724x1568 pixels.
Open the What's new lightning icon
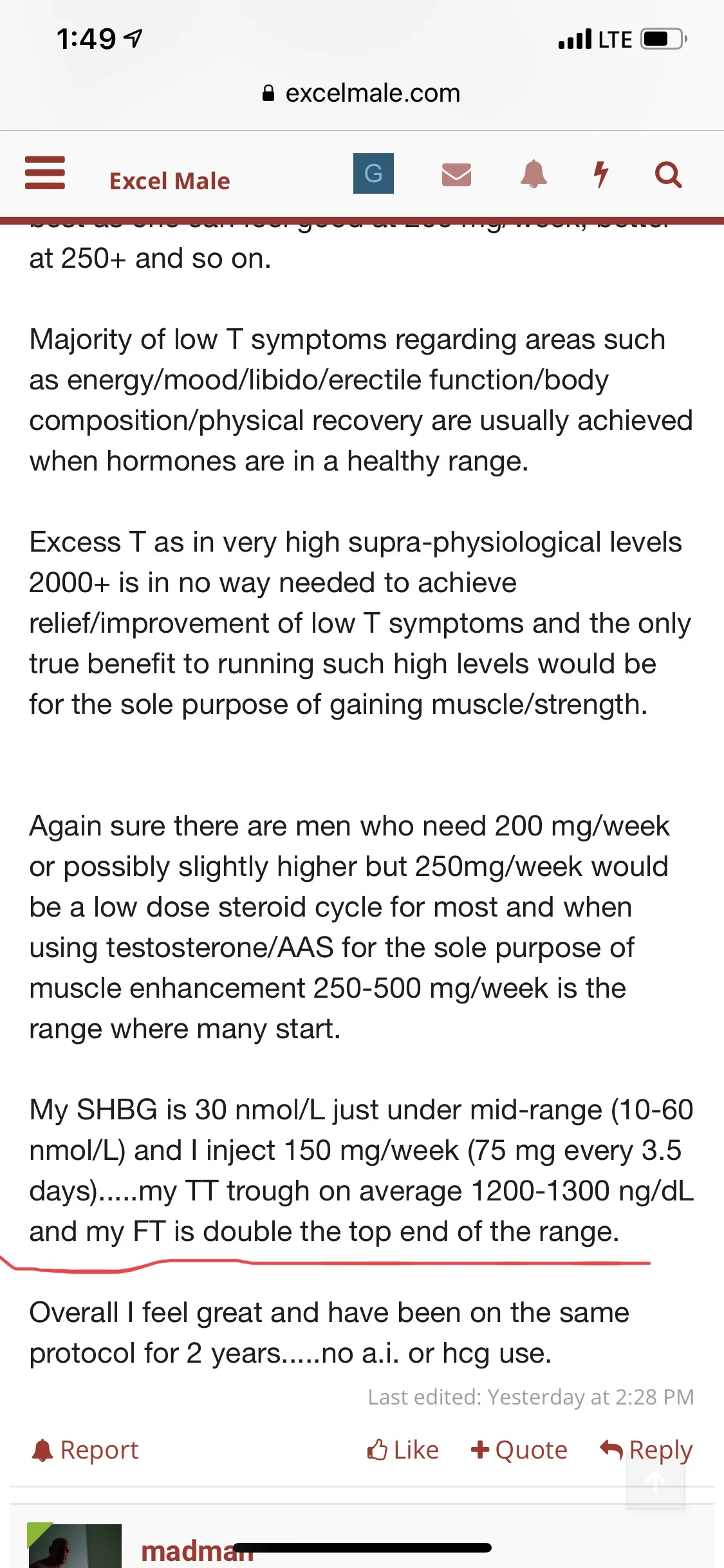[601, 174]
